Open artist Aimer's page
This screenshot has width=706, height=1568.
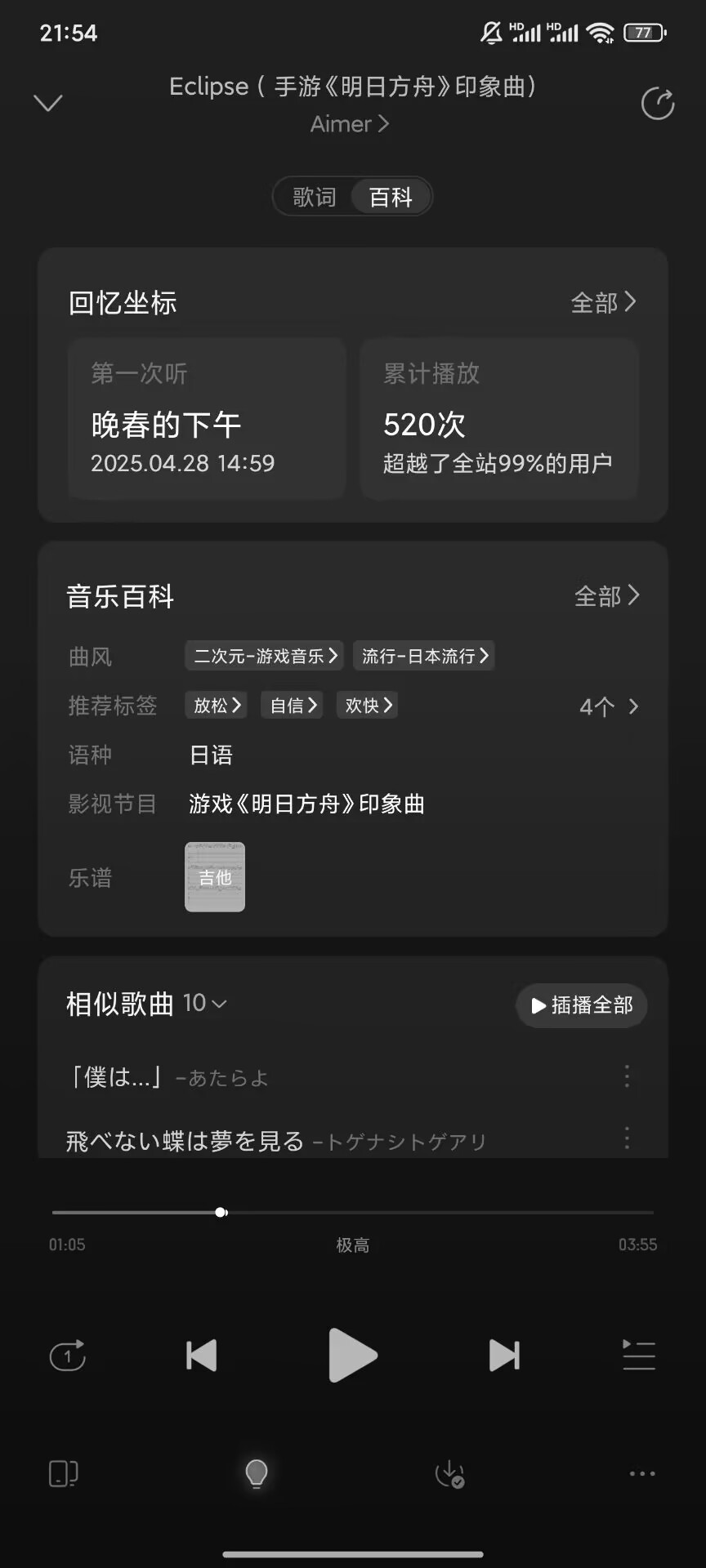(x=350, y=124)
